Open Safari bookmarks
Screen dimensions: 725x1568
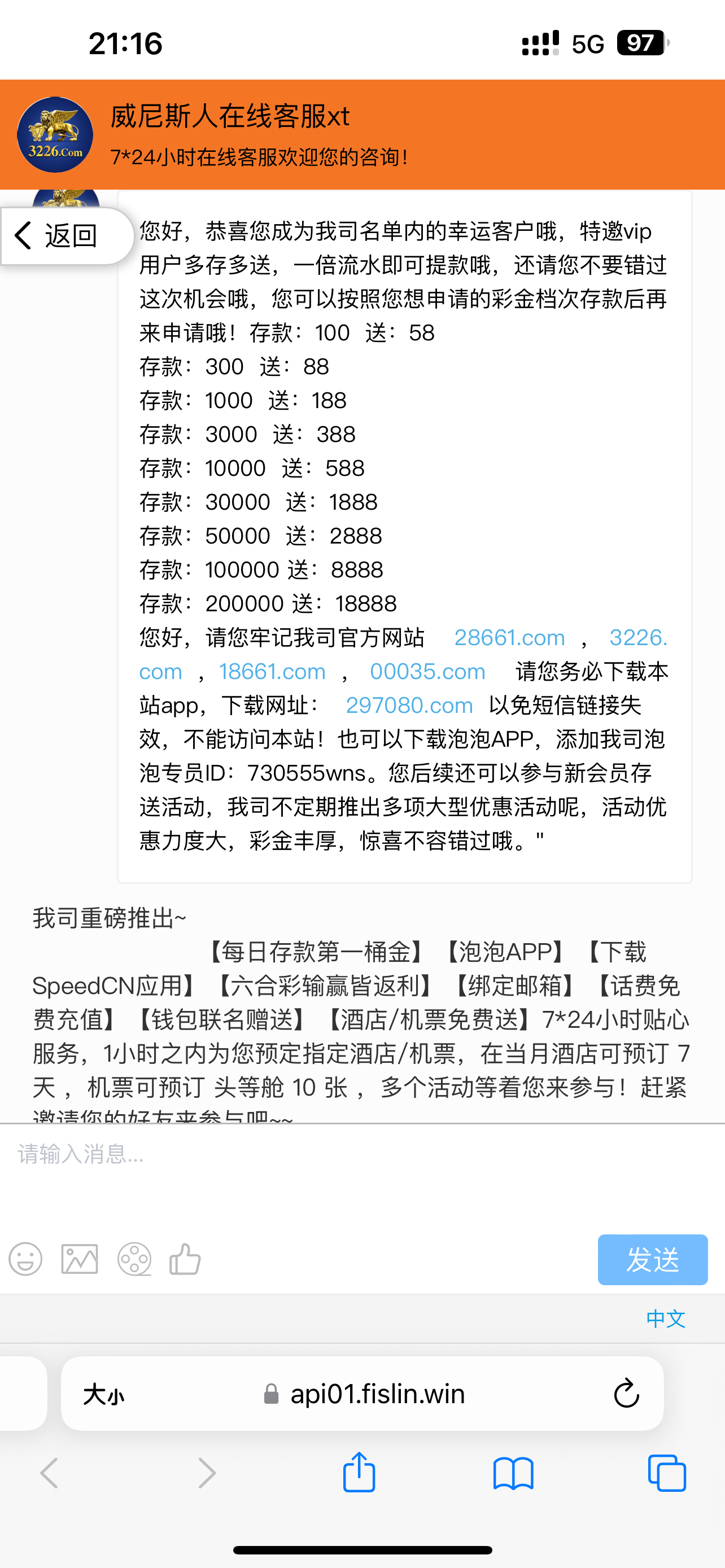coord(513,1473)
